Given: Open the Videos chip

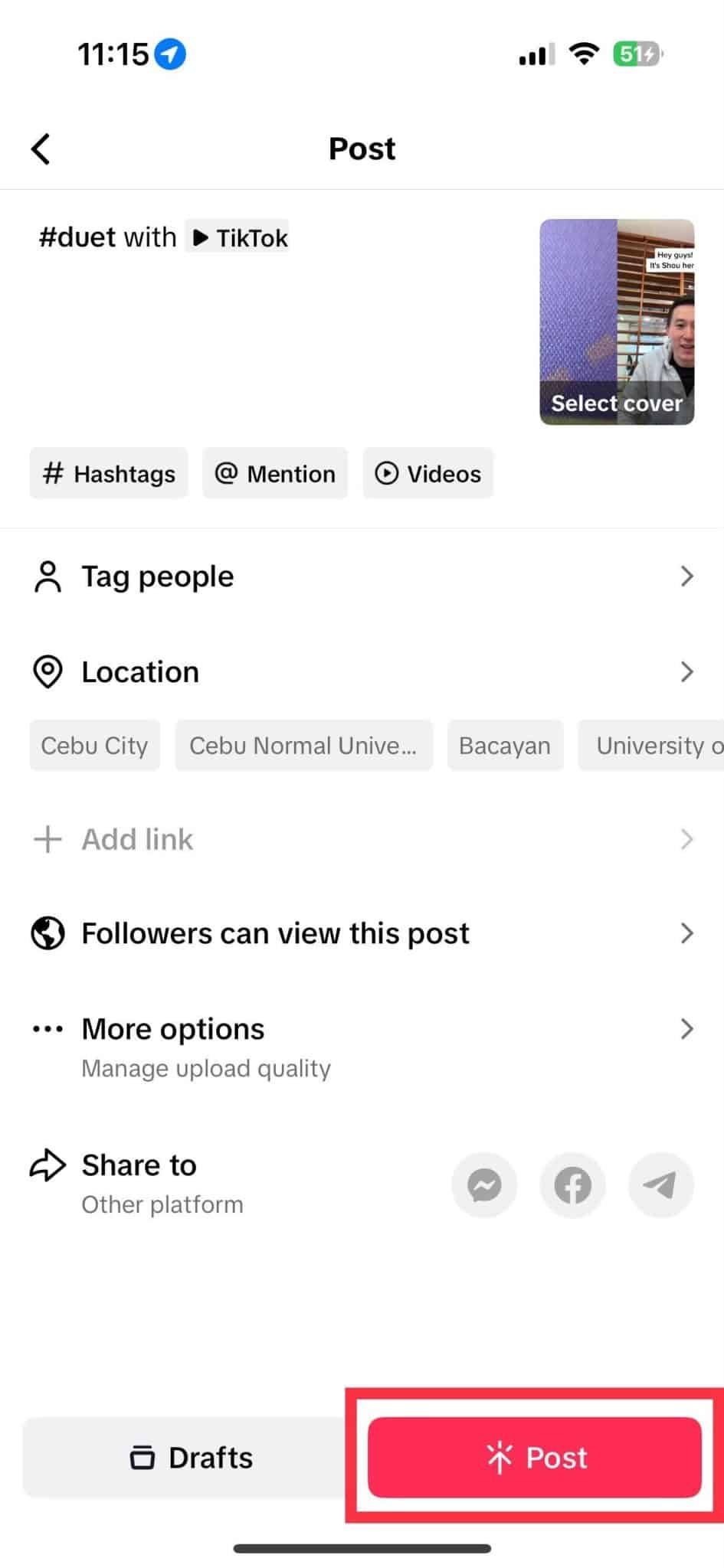Looking at the screenshot, I should click(x=428, y=473).
